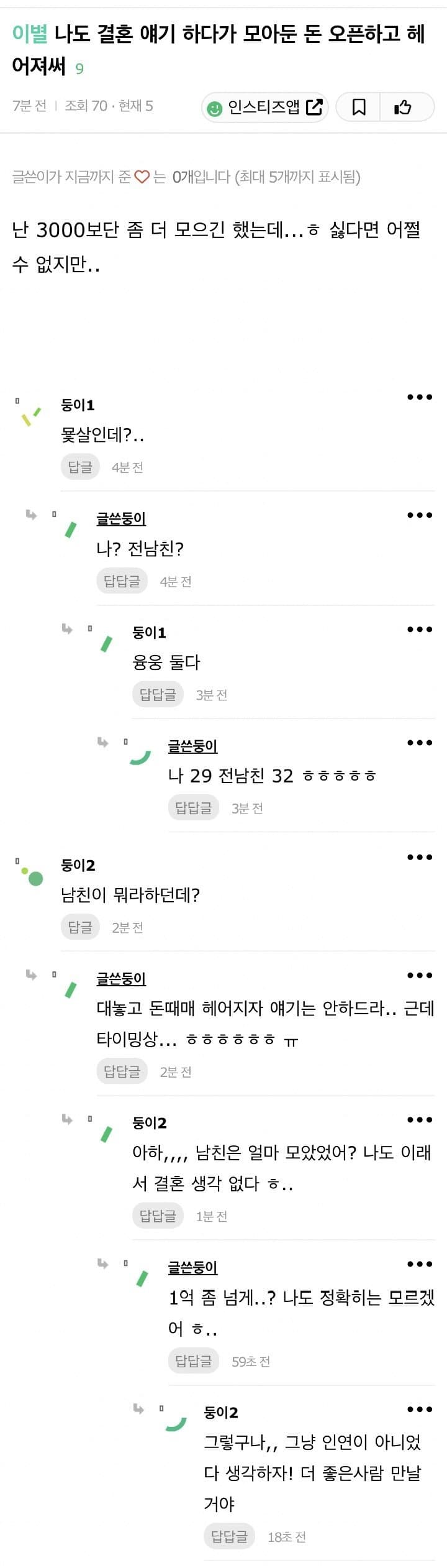Reply to the 나? 전남친? comment
Viewport: 447px width, 1568px height.
click(122, 581)
